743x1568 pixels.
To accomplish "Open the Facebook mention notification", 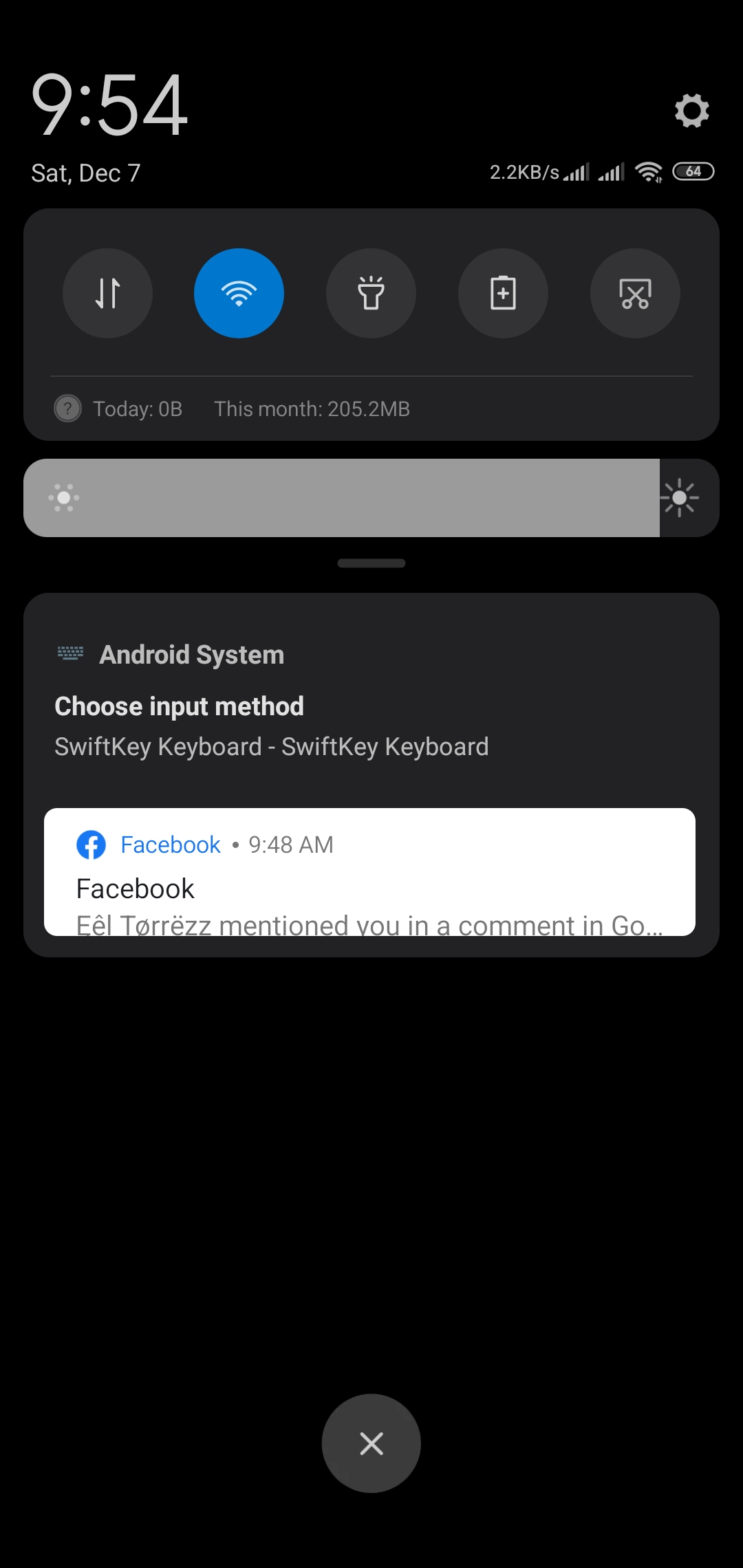I will tap(369, 872).
